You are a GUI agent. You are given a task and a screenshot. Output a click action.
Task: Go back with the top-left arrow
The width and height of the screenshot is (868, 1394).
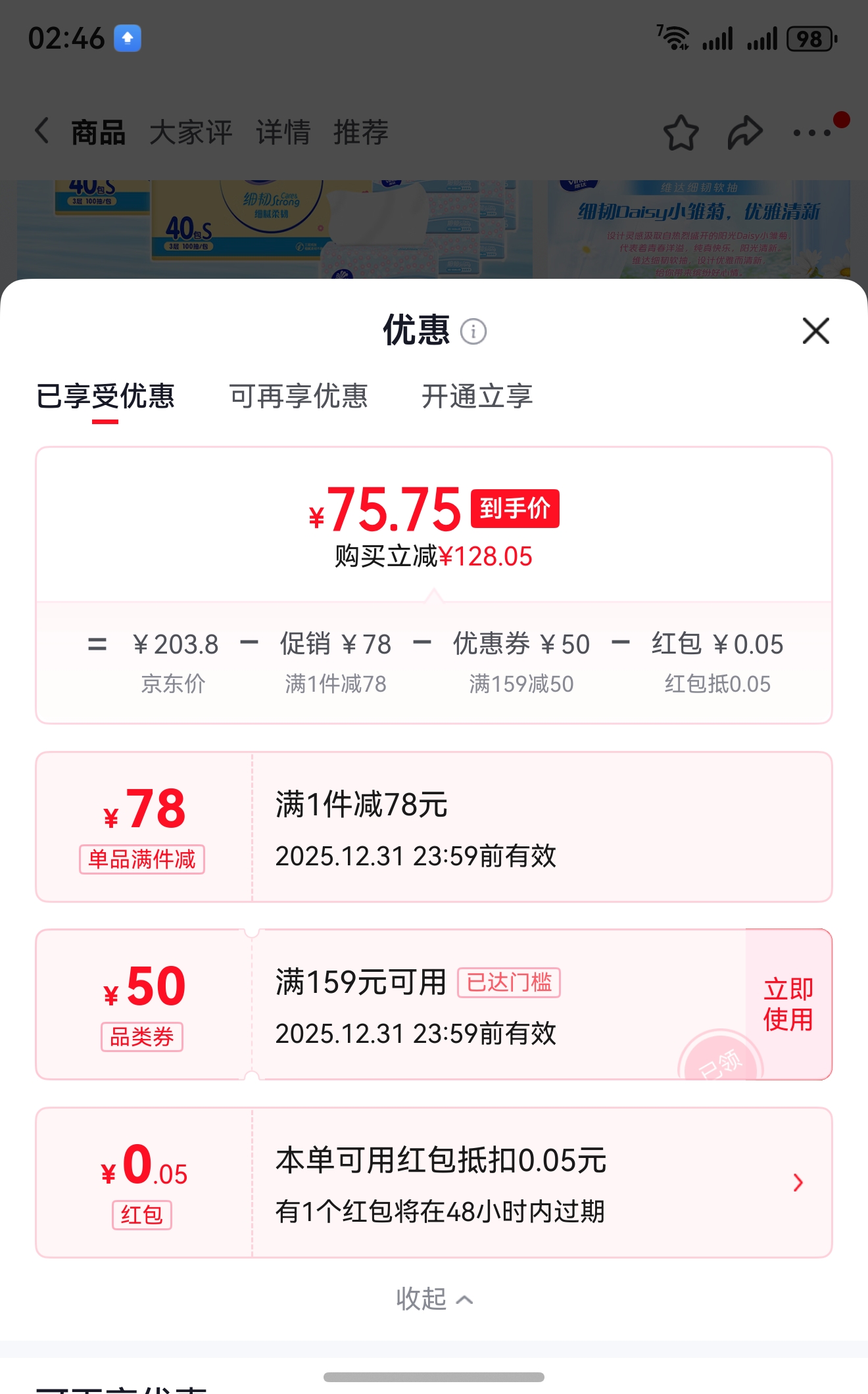coord(42,131)
